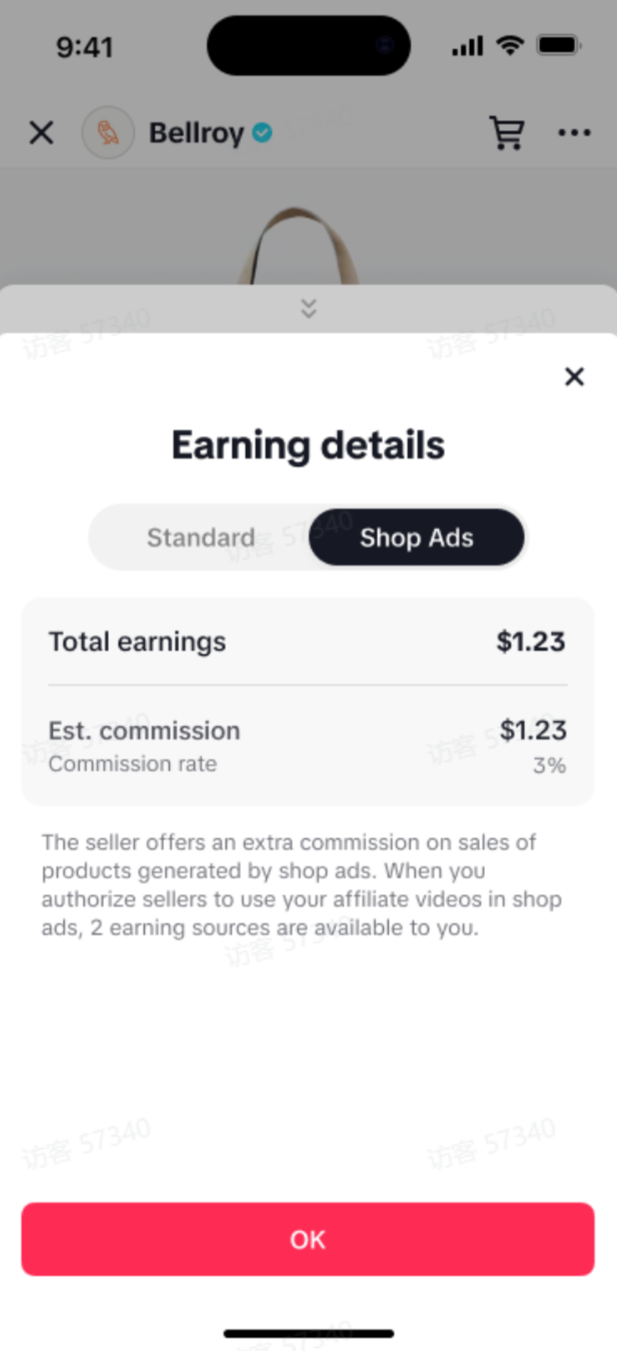617x1351 pixels.
Task: Close the Earning details sheet
Action: click(573, 377)
